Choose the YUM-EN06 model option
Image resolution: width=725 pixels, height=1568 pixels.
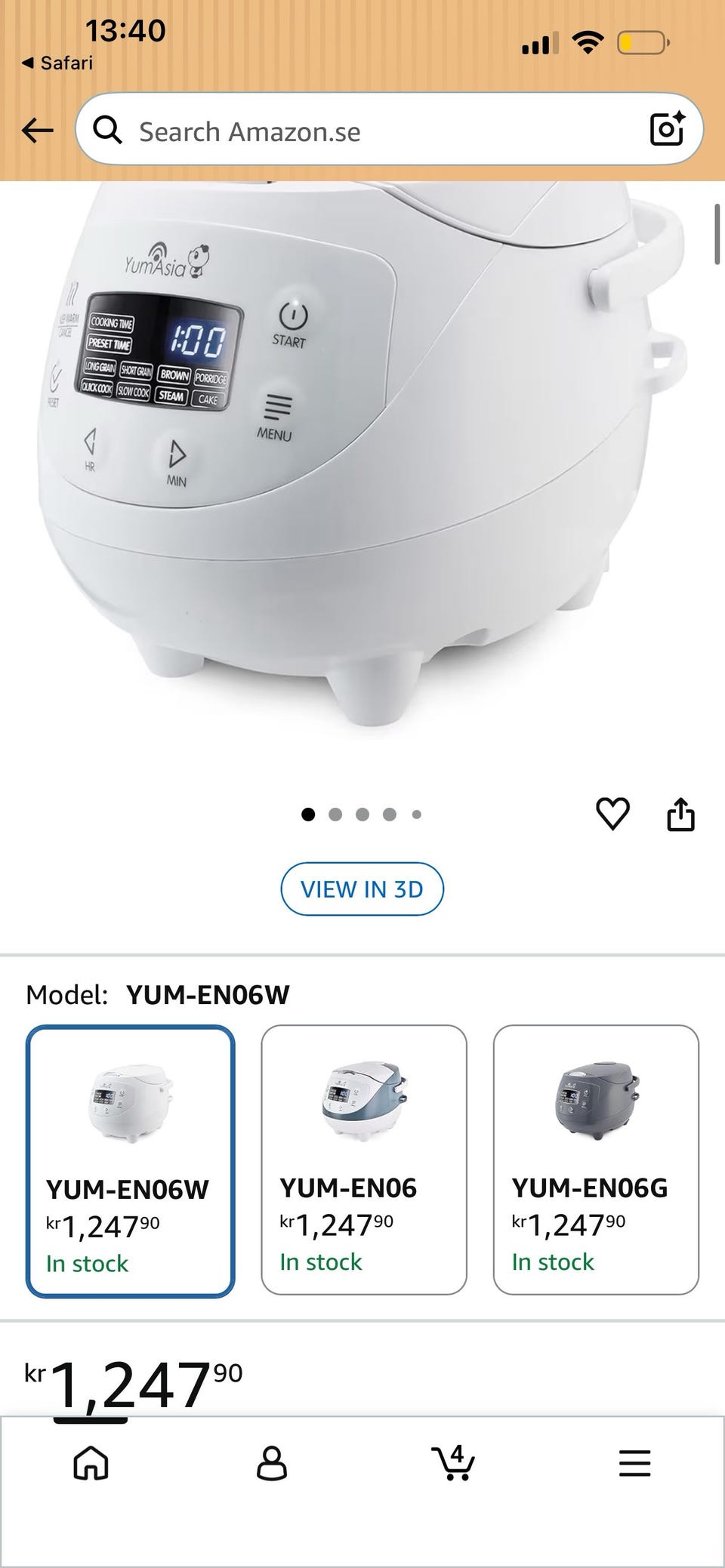pos(364,1159)
